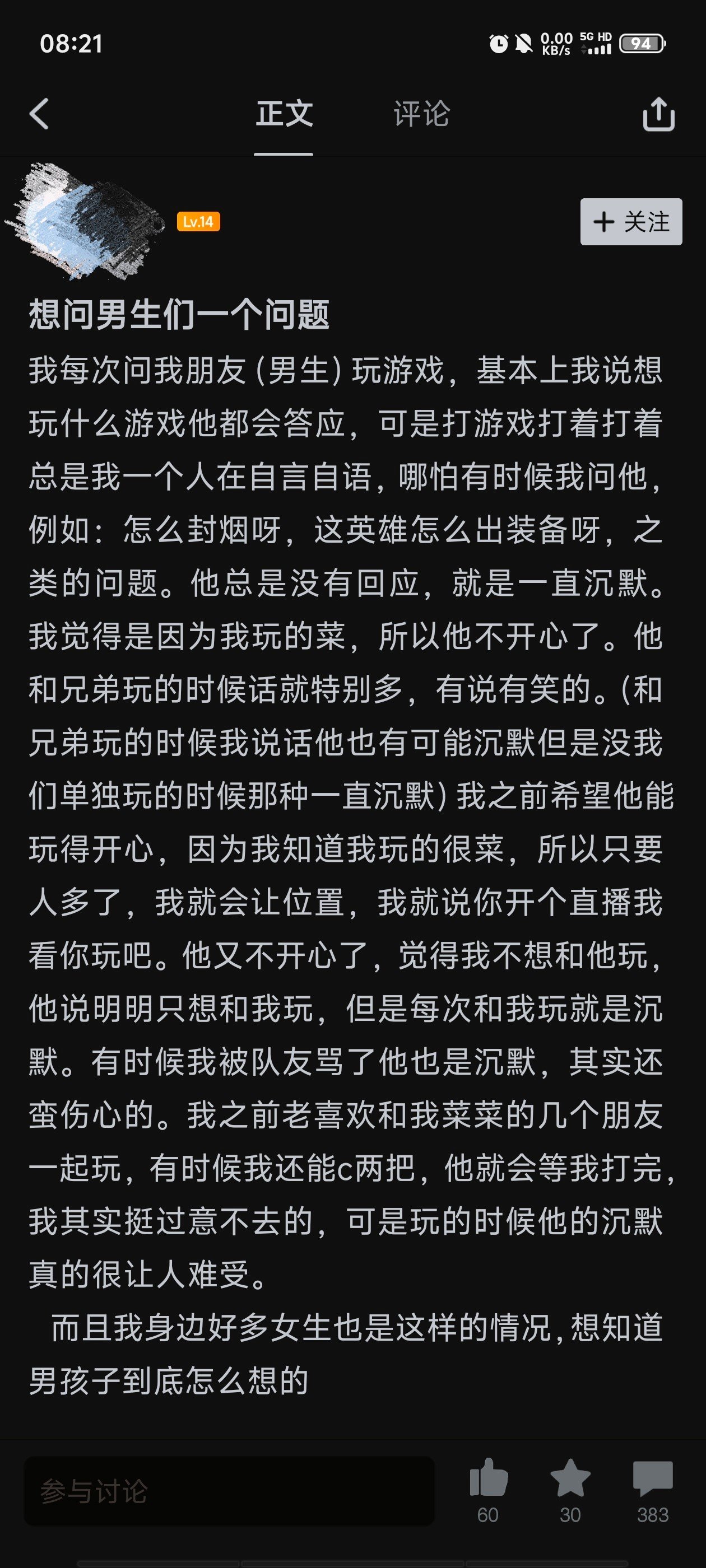Like this post with thumbs-up

pyautogui.click(x=488, y=1478)
